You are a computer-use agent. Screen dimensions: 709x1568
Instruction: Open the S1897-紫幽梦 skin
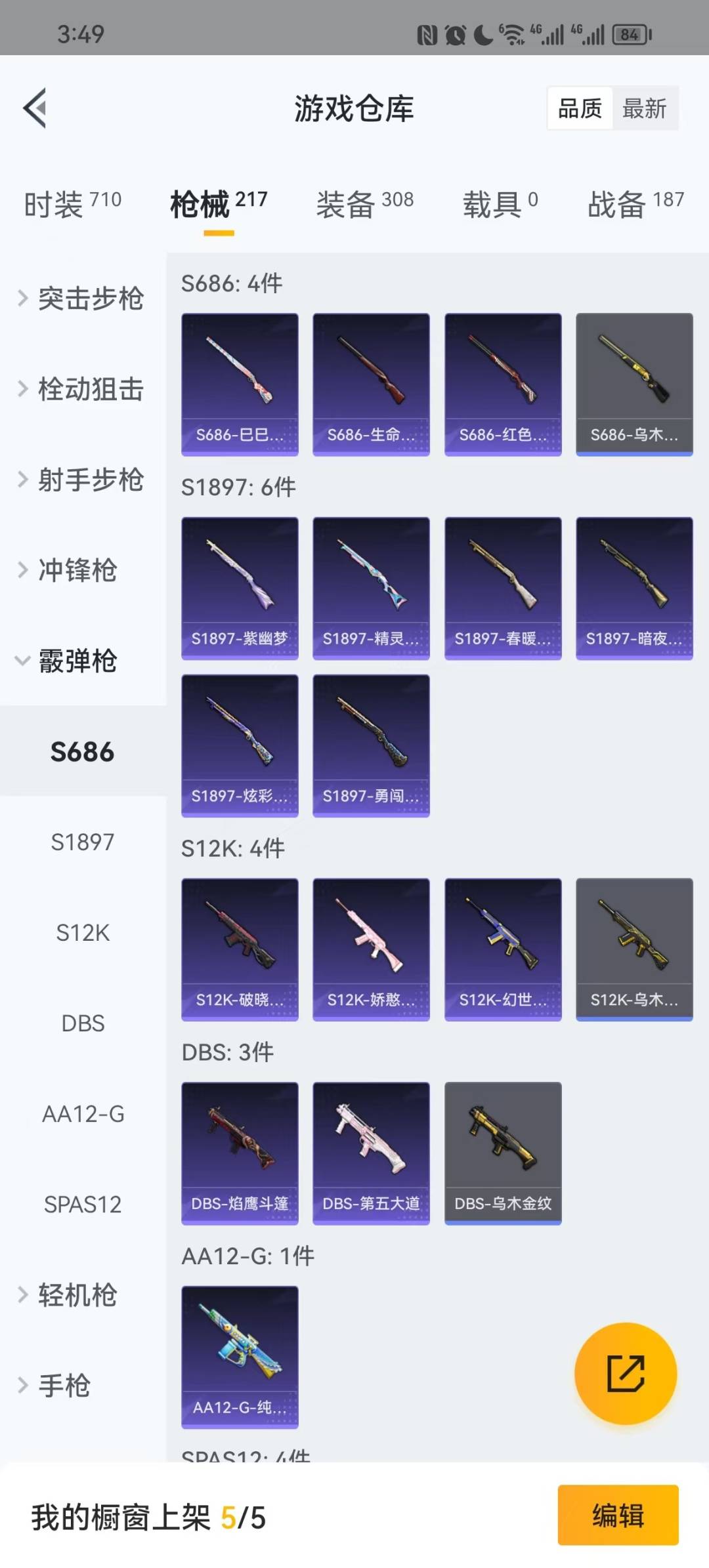(240, 588)
